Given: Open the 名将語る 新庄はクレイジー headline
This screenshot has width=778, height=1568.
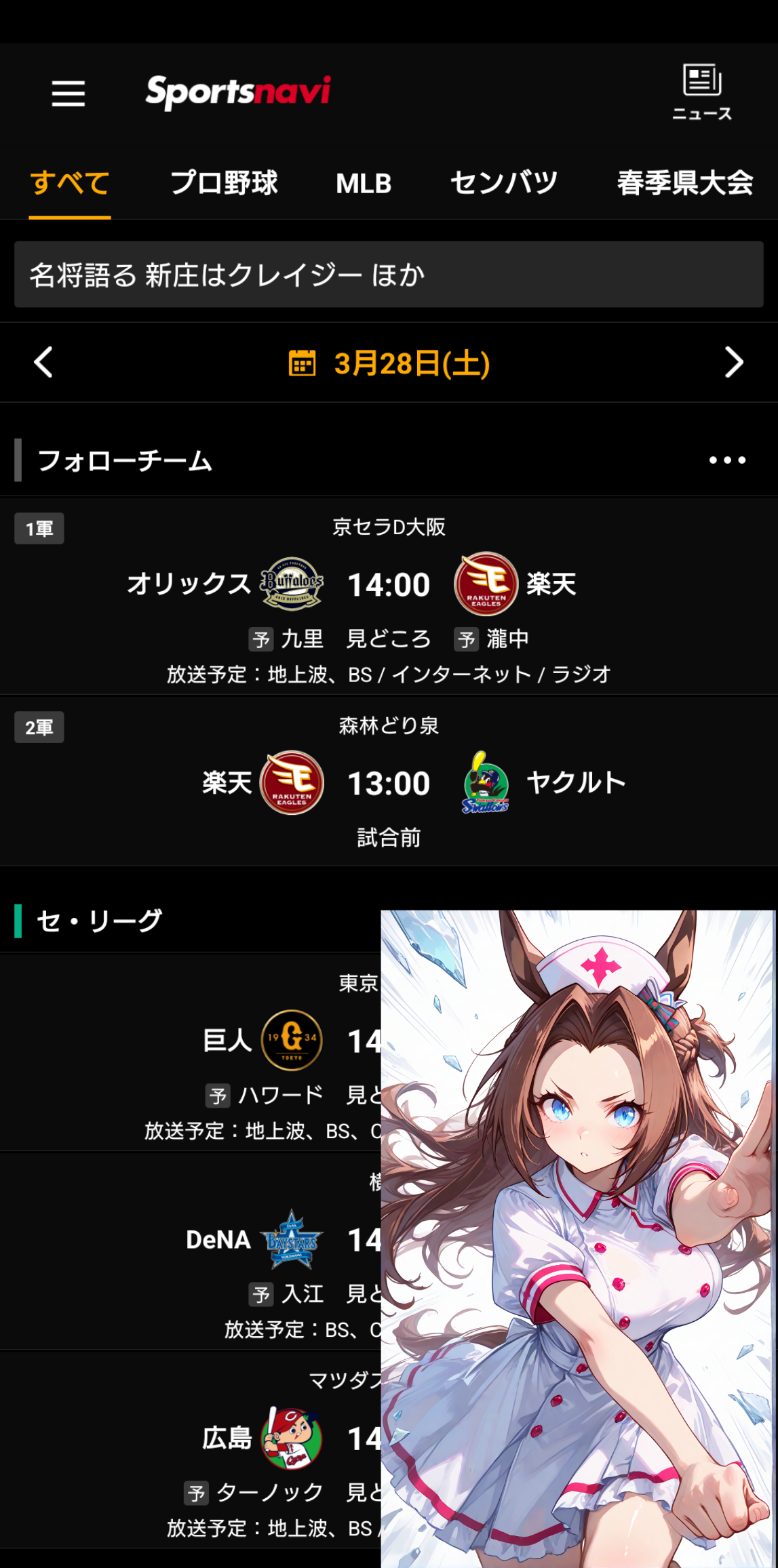Looking at the screenshot, I should coord(389,275).
